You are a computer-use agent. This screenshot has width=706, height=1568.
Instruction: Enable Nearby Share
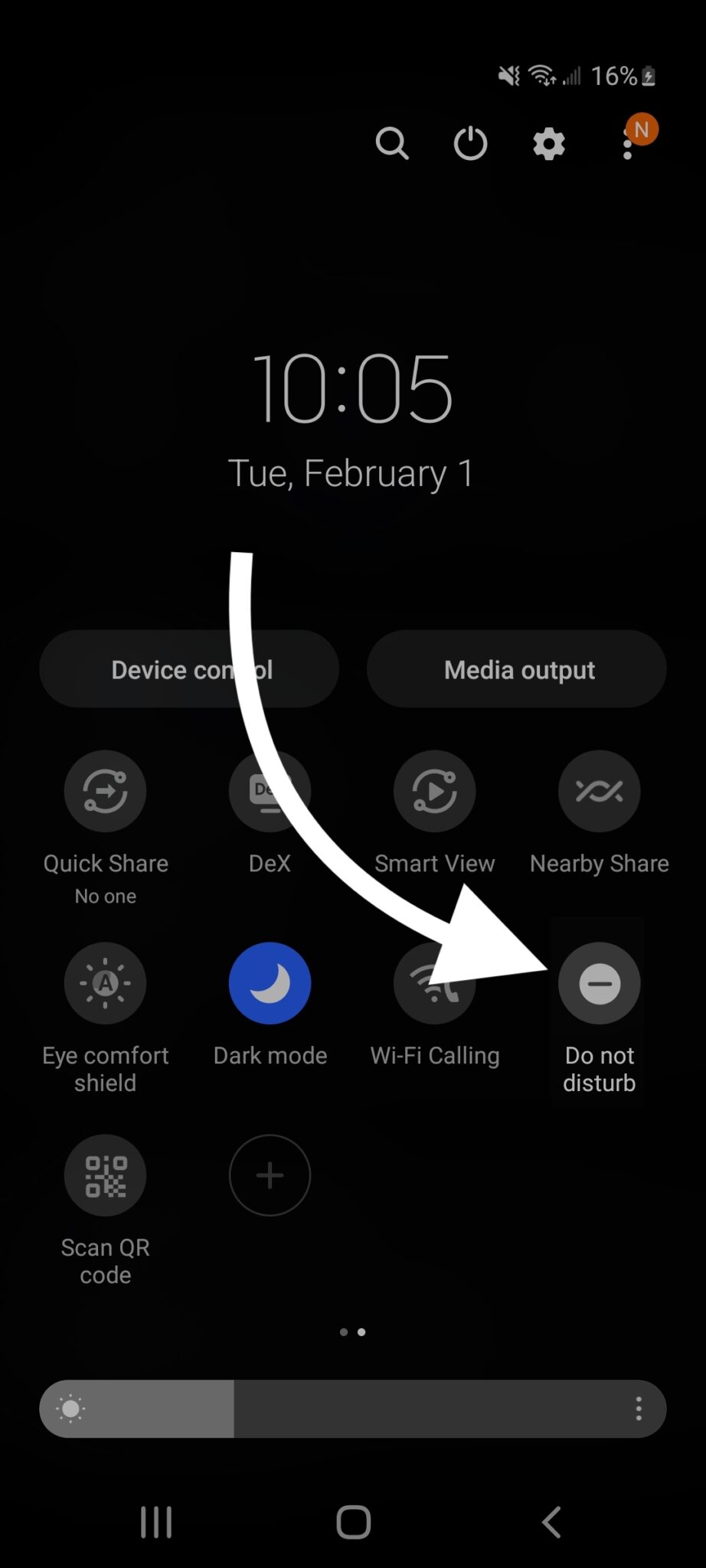[x=599, y=791]
